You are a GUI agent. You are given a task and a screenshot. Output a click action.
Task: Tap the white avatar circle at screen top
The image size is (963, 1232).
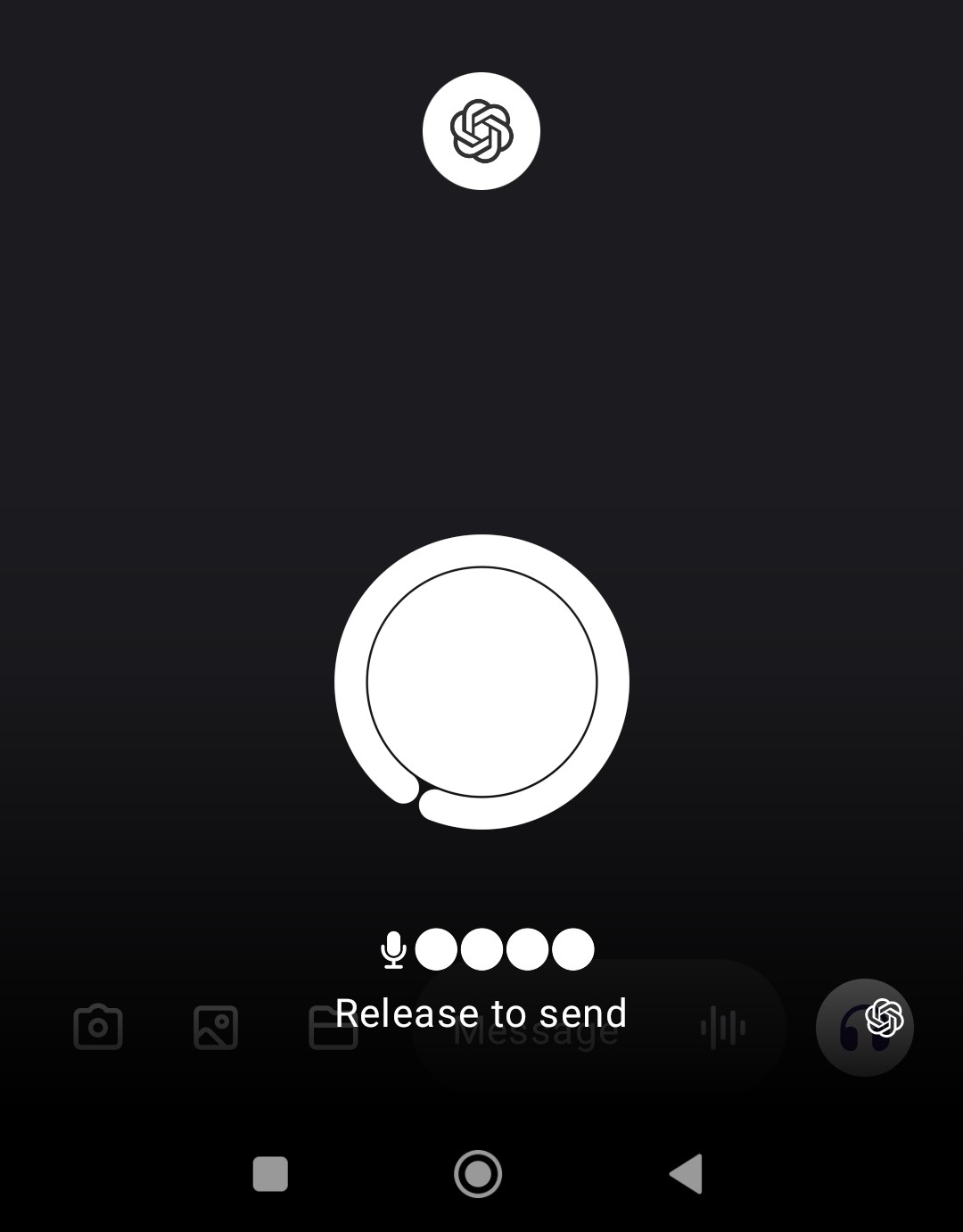tap(481, 130)
